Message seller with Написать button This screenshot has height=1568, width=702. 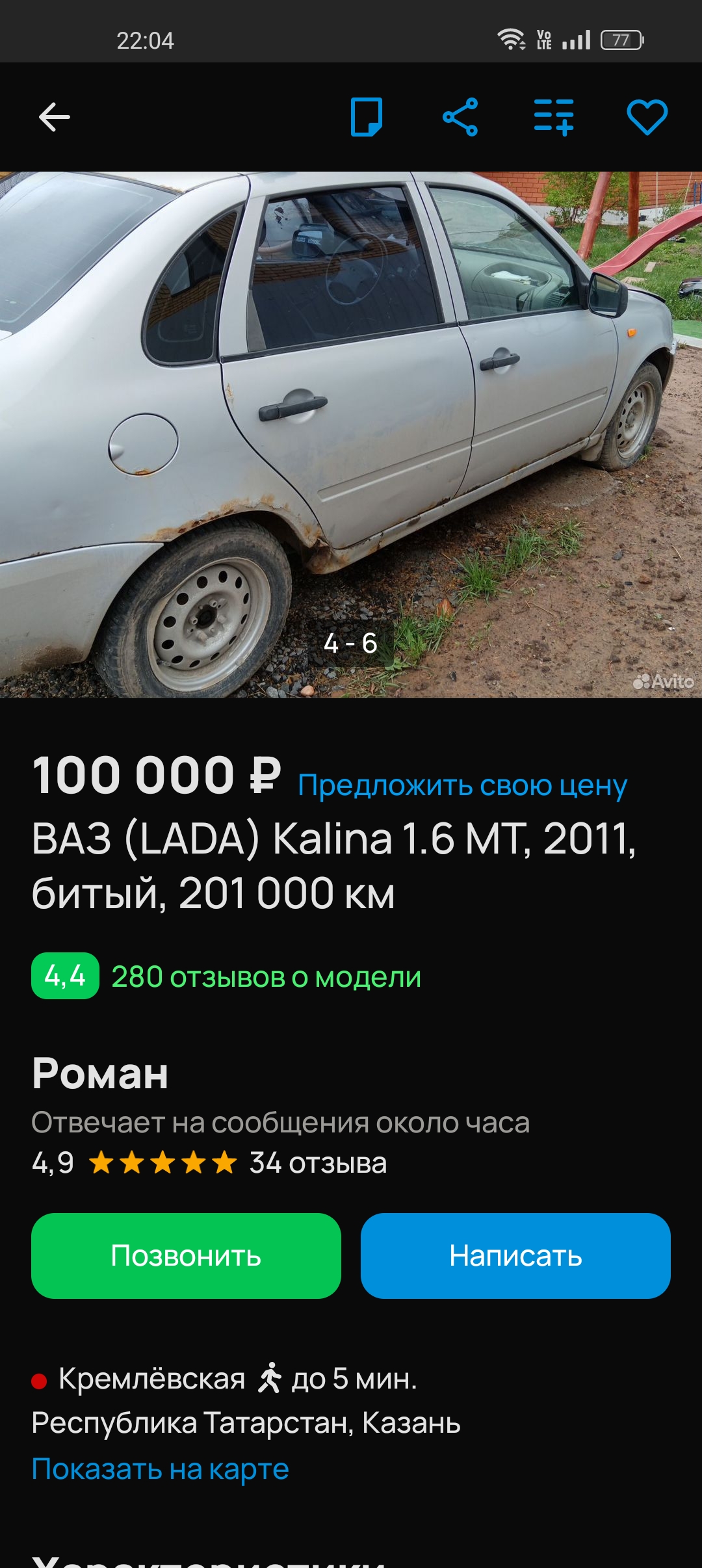pyautogui.click(x=515, y=1256)
